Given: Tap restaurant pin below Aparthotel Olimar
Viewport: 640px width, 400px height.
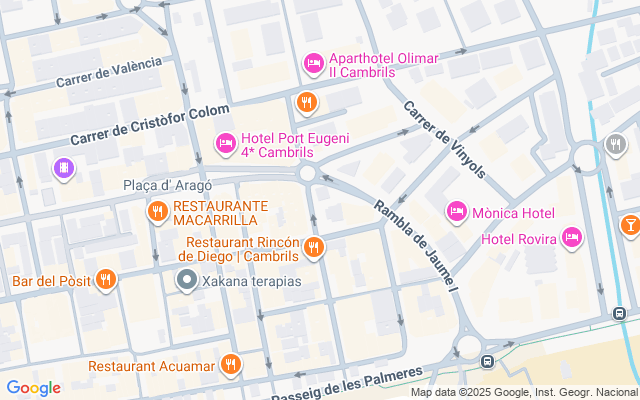Looking at the screenshot, I should [306, 101].
